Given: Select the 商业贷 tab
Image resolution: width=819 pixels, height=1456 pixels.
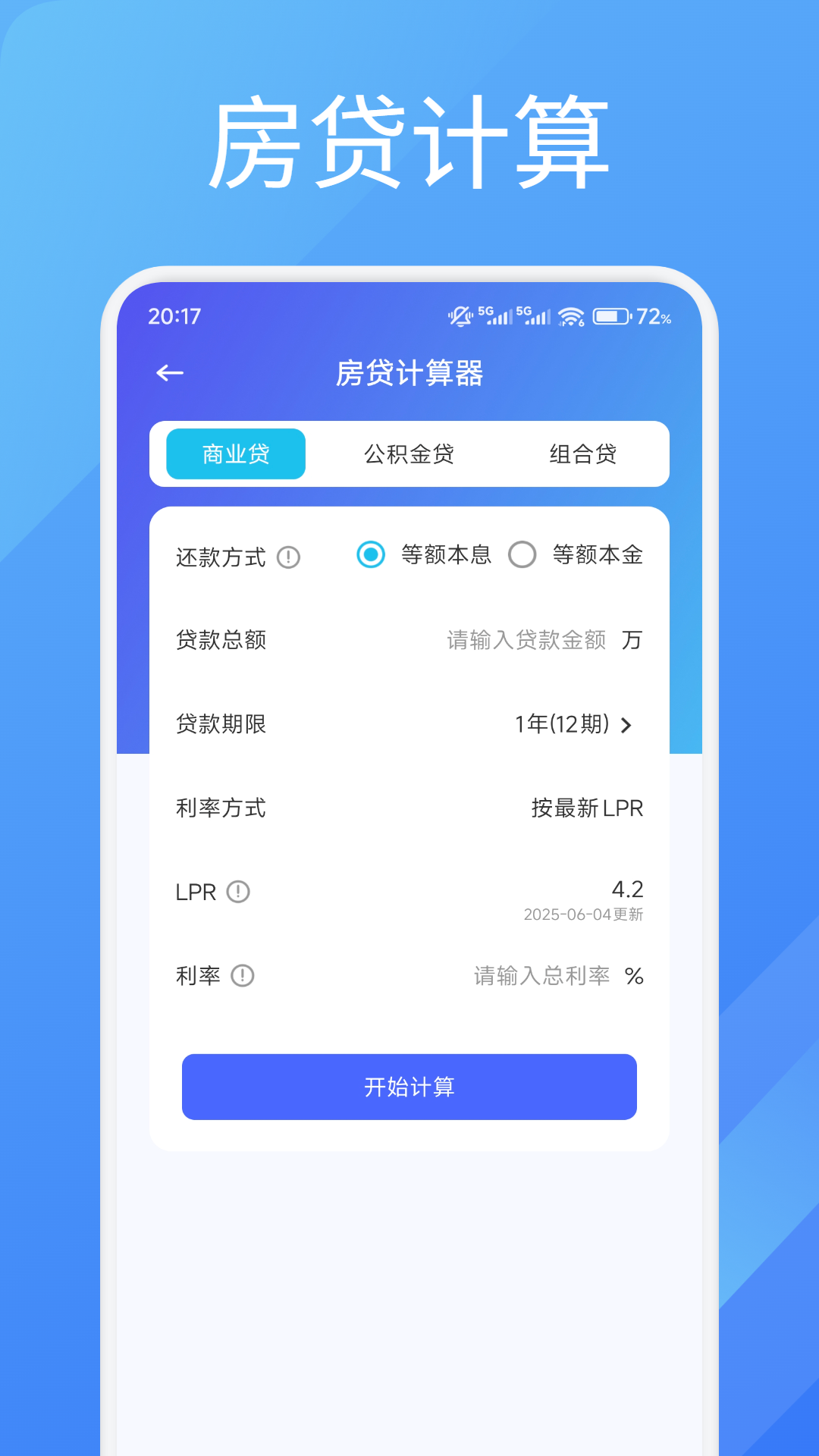Looking at the screenshot, I should [x=234, y=453].
